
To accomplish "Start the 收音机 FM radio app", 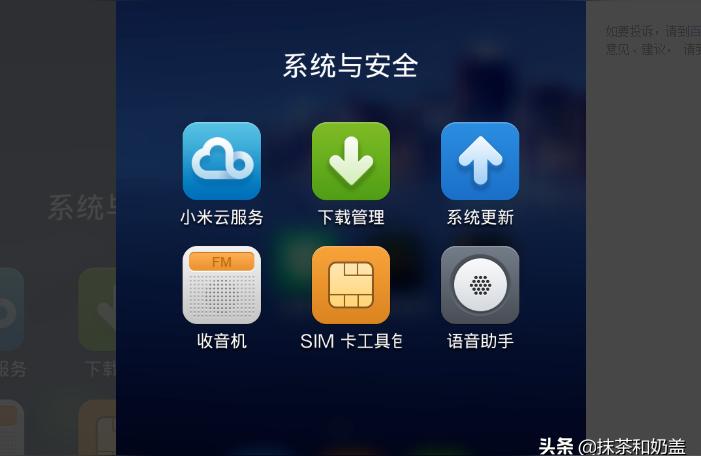I will tap(221, 285).
